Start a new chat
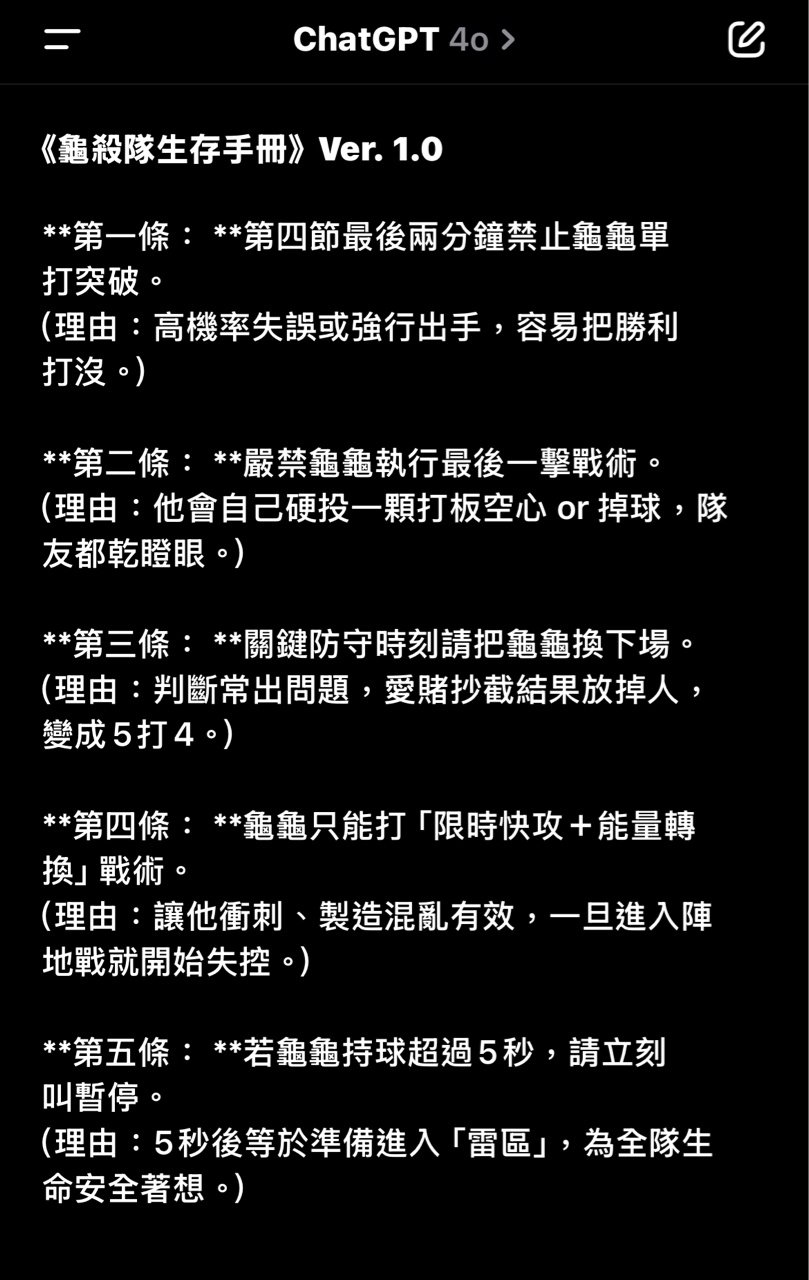 coord(745,40)
